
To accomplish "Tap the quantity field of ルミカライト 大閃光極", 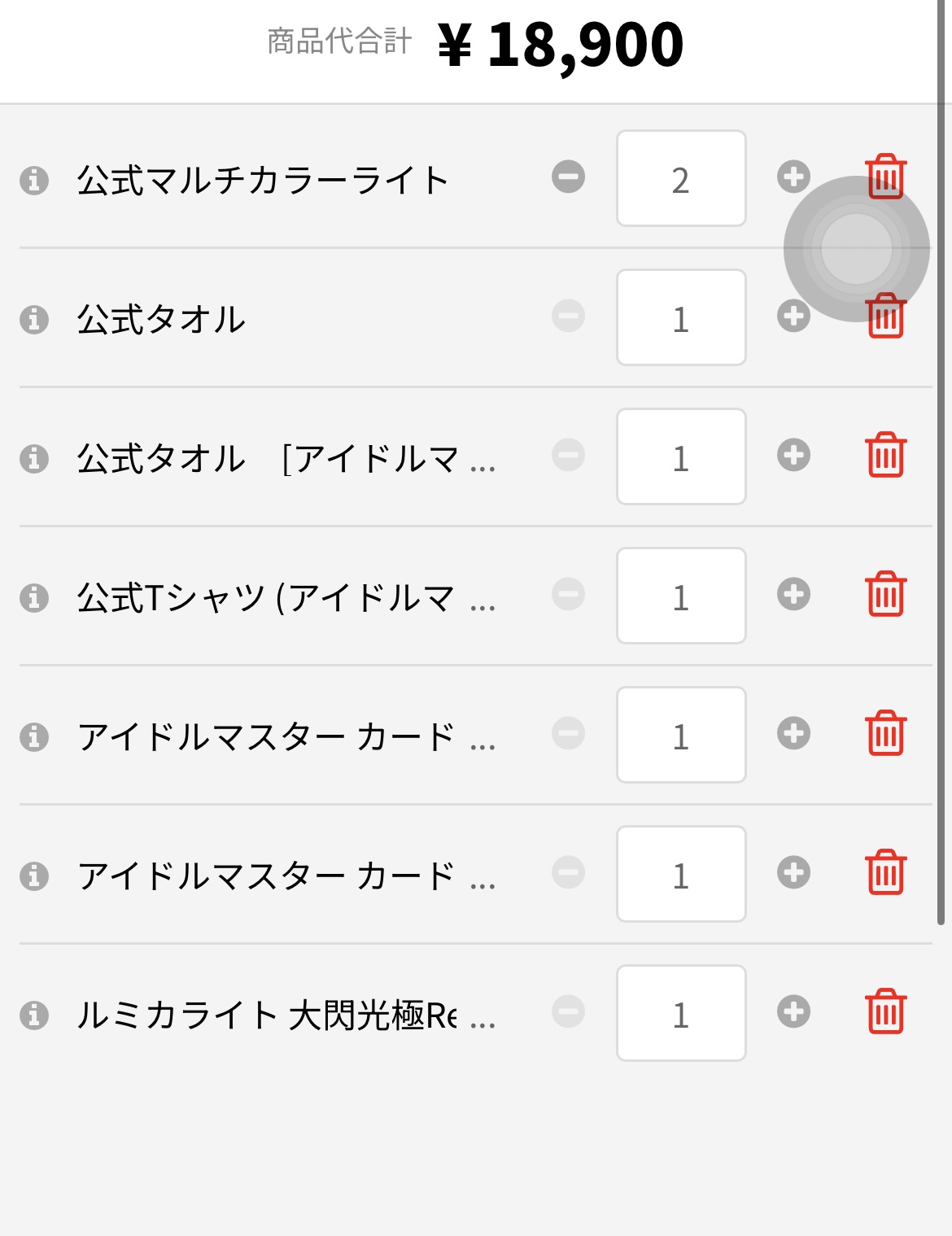I will tap(681, 1013).
